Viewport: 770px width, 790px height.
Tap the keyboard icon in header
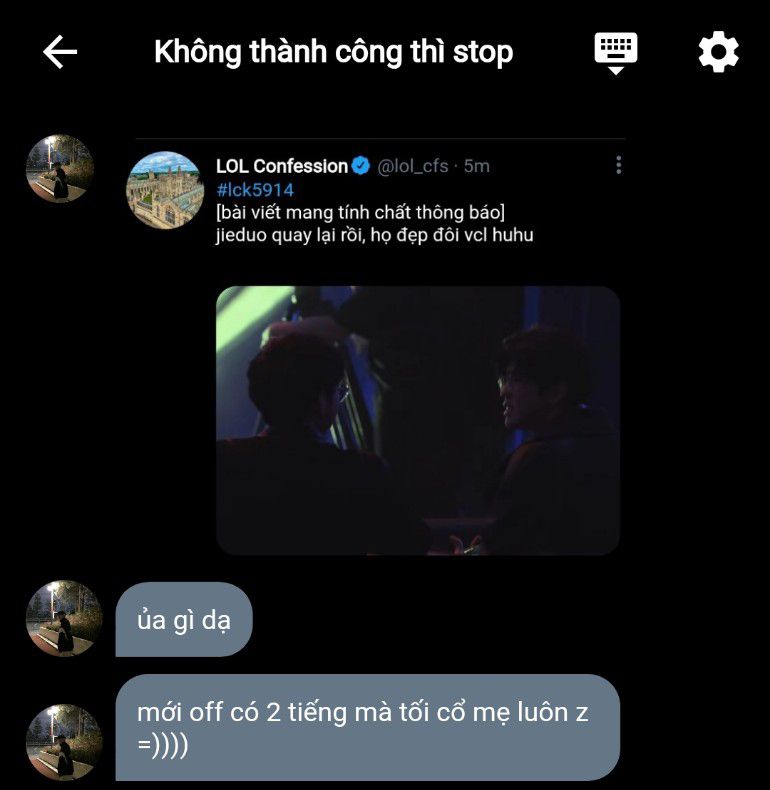(x=615, y=52)
